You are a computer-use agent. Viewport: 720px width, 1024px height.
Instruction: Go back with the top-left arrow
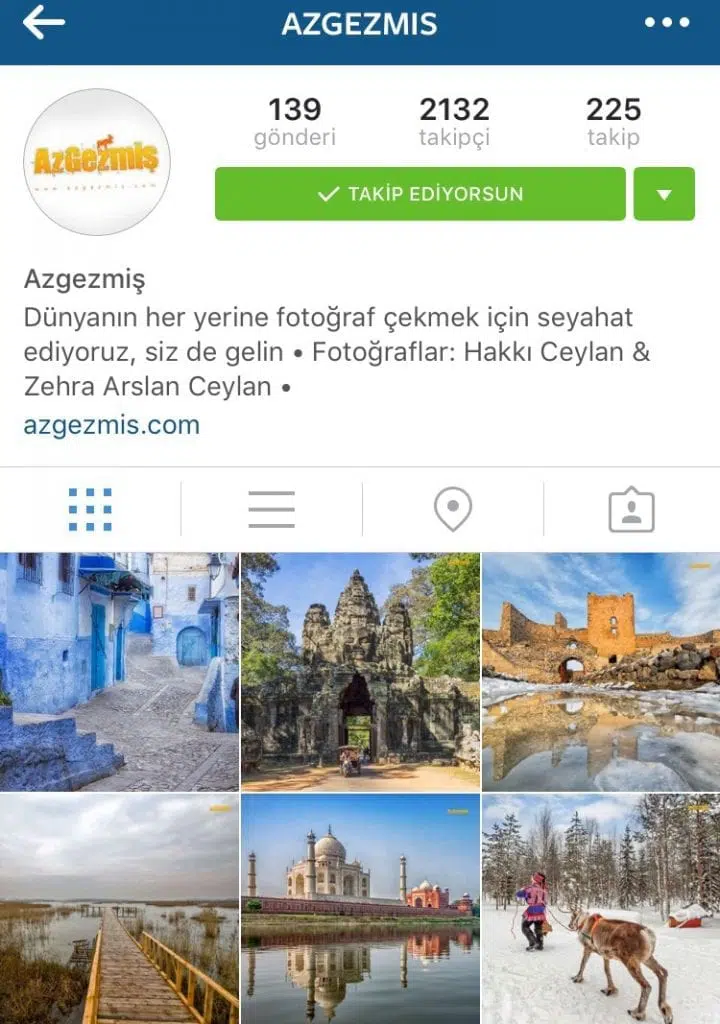tap(43, 24)
